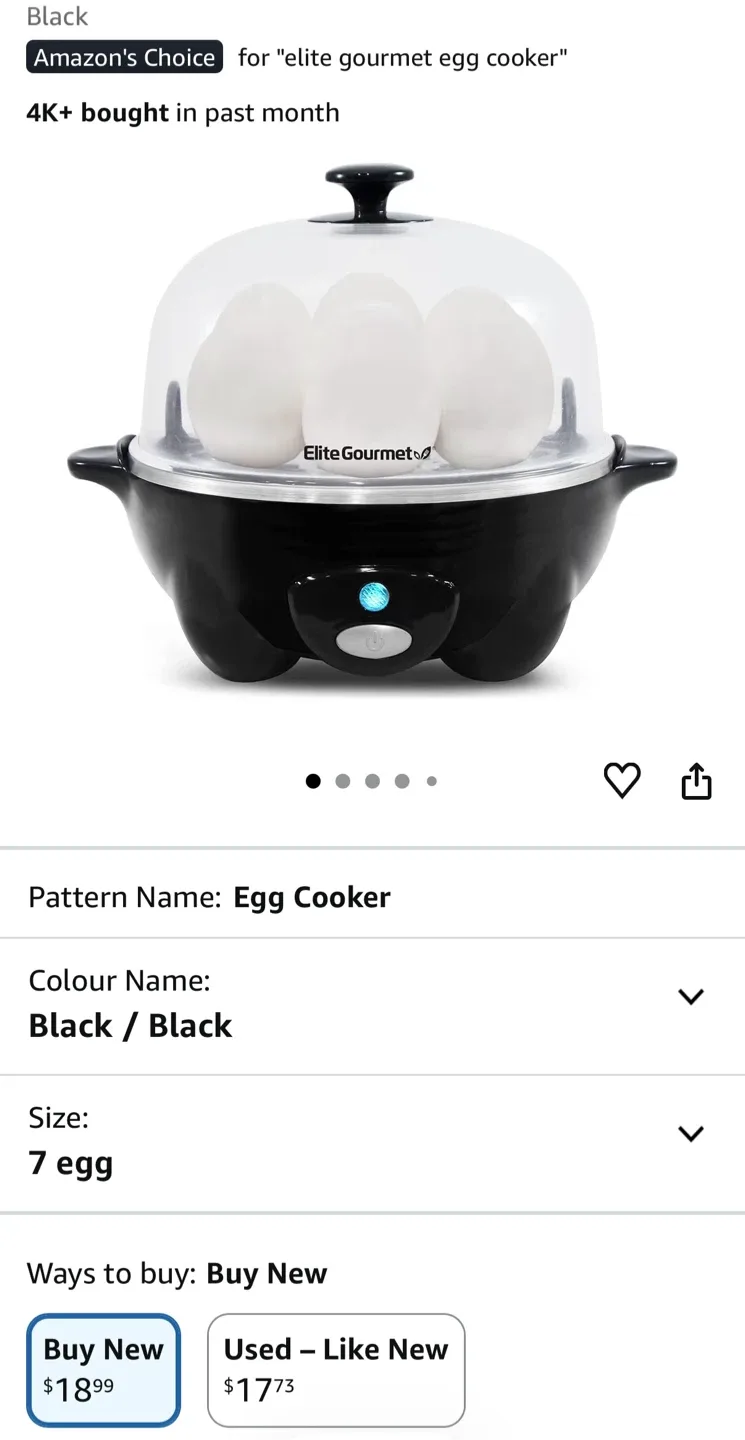Select the third carousel indicator dot
The width and height of the screenshot is (745, 1440).
coord(372,781)
